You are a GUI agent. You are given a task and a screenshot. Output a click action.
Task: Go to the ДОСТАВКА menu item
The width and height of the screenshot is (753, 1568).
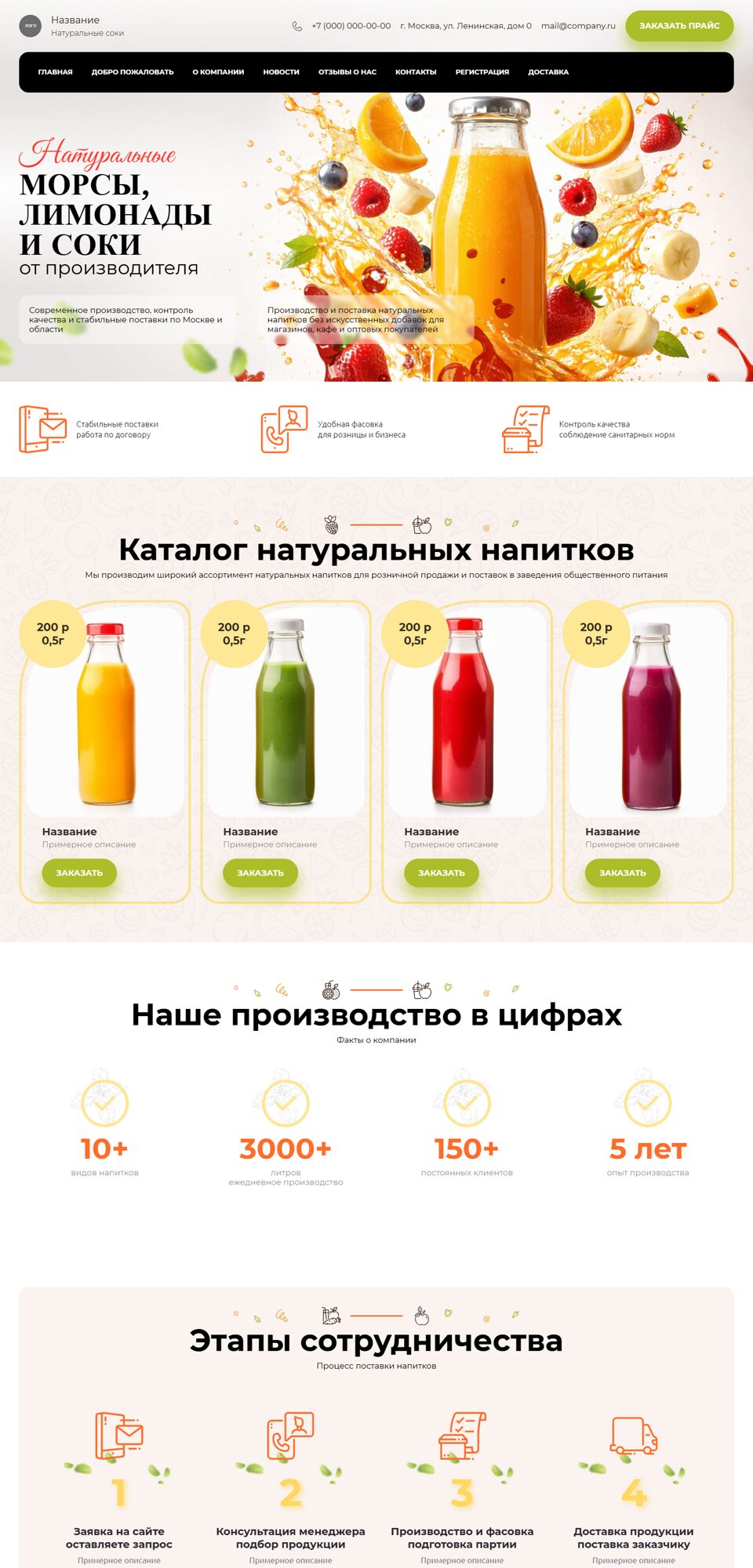(x=548, y=72)
